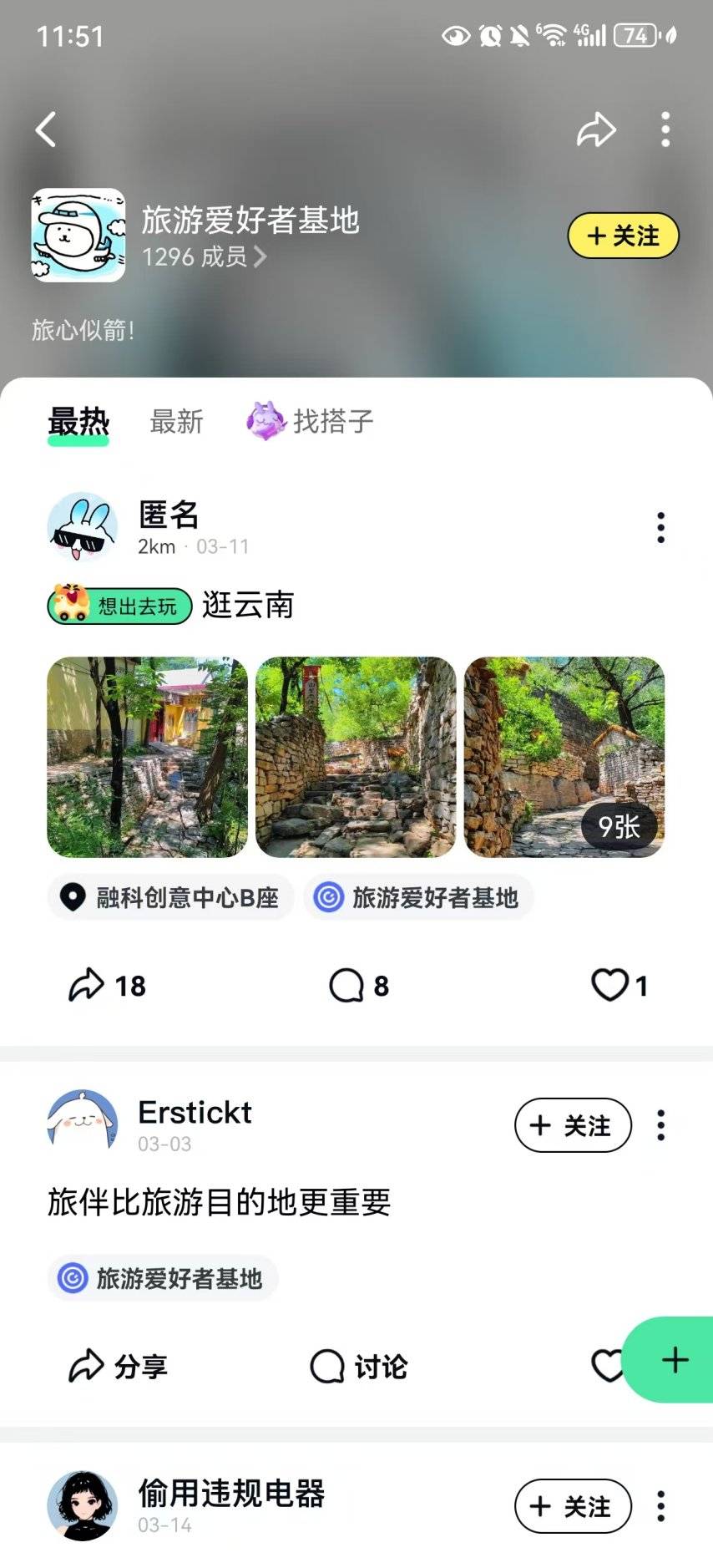This screenshot has width=713, height=1568.
Task: Like 匿名's 逛云南 post
Action: [619, 986]
